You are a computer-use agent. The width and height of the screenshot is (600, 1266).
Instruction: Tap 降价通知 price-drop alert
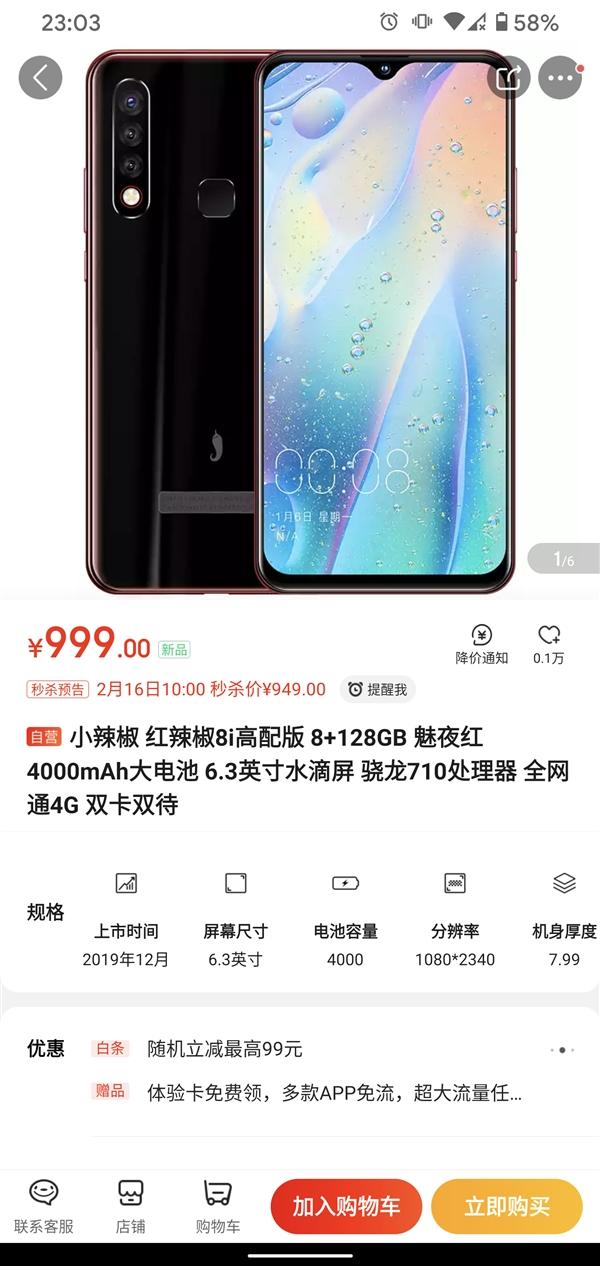(x=482, y=644)
